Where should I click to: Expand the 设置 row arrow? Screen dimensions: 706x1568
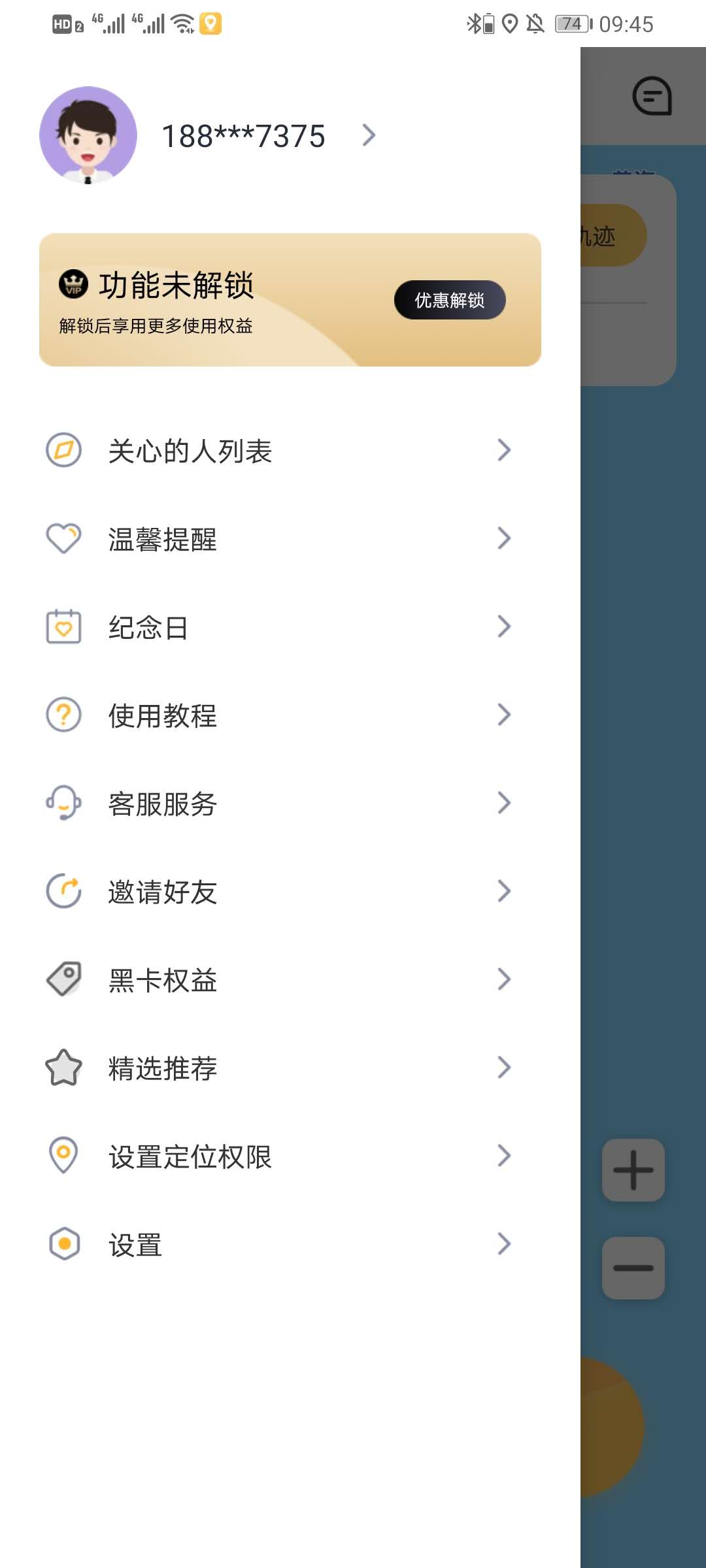pyautogui.click(x=503, y=1244)
